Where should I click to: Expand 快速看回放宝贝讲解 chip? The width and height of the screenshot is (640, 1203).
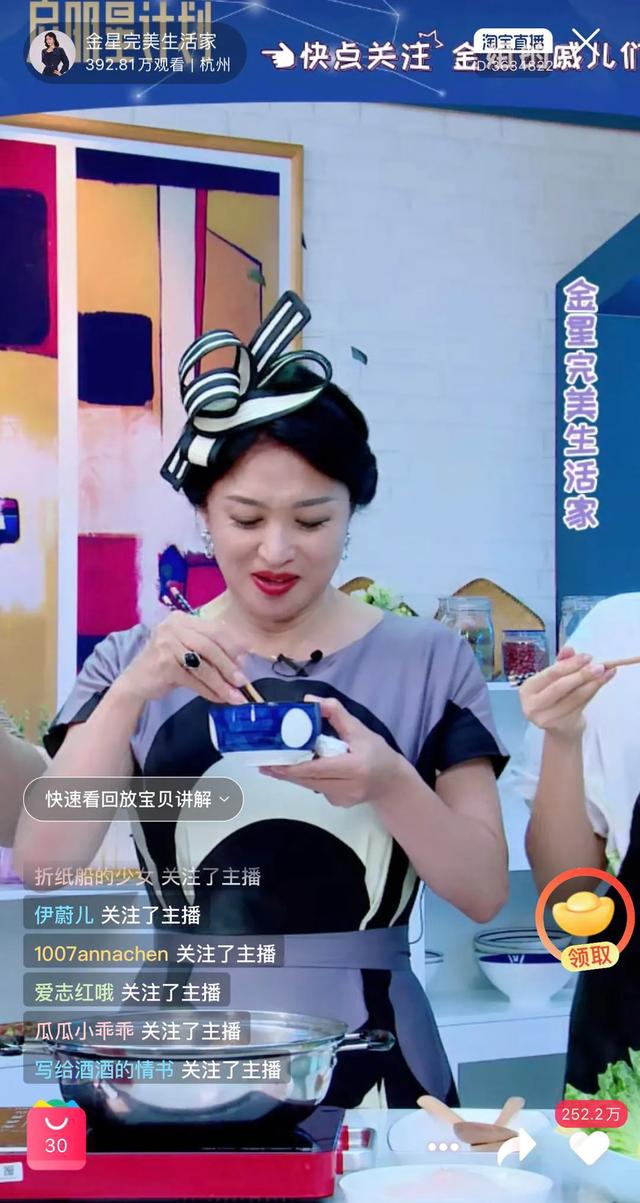point(134,799)
